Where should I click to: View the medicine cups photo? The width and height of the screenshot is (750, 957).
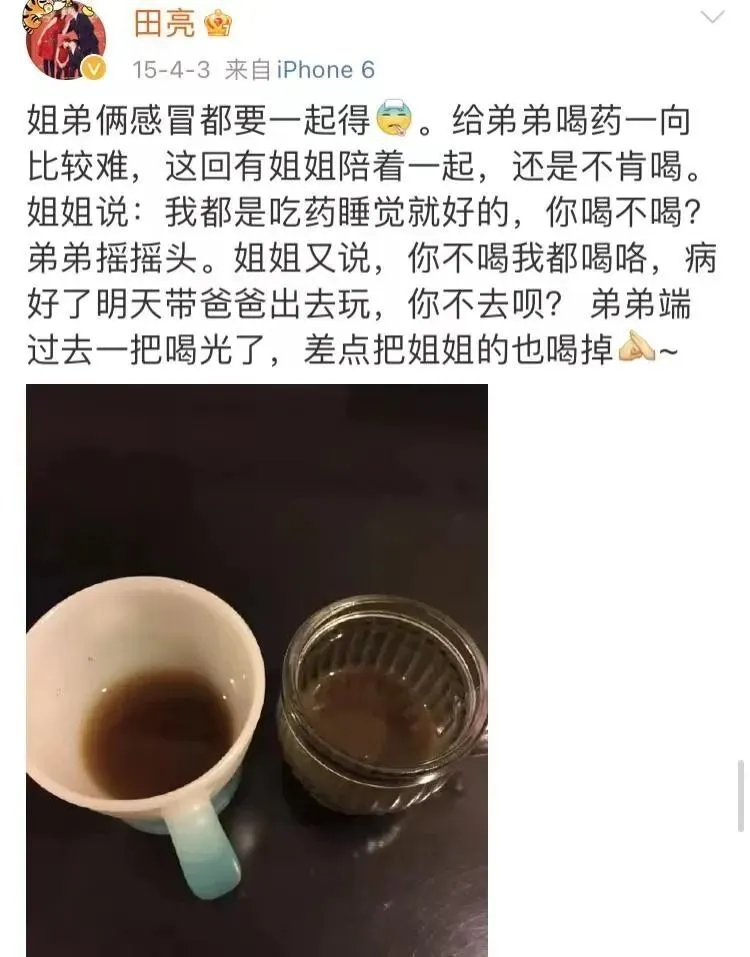257,670
